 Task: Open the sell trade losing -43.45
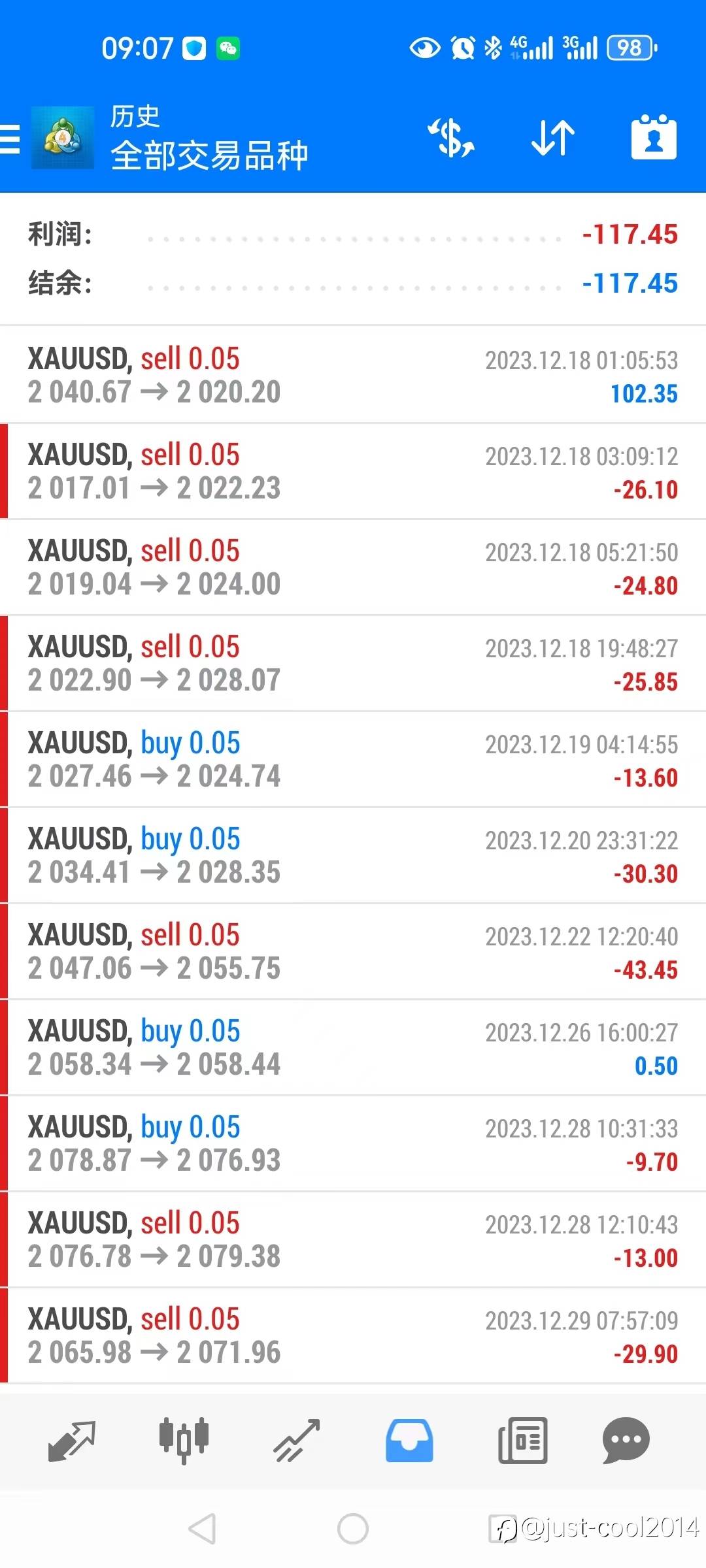(353, 952)
